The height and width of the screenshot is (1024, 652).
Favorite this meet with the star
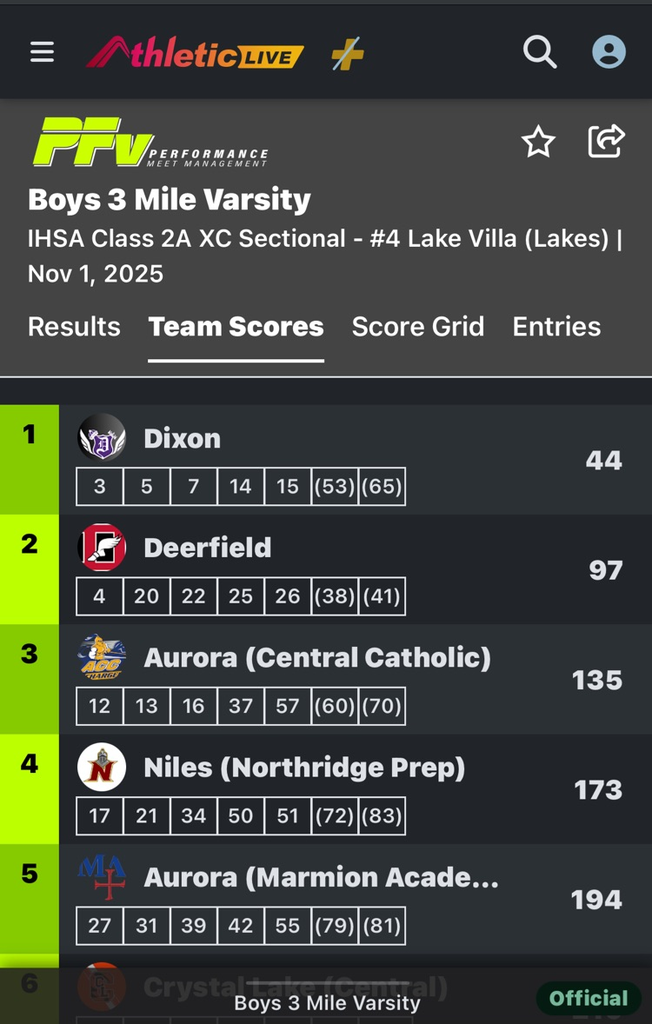538,143
